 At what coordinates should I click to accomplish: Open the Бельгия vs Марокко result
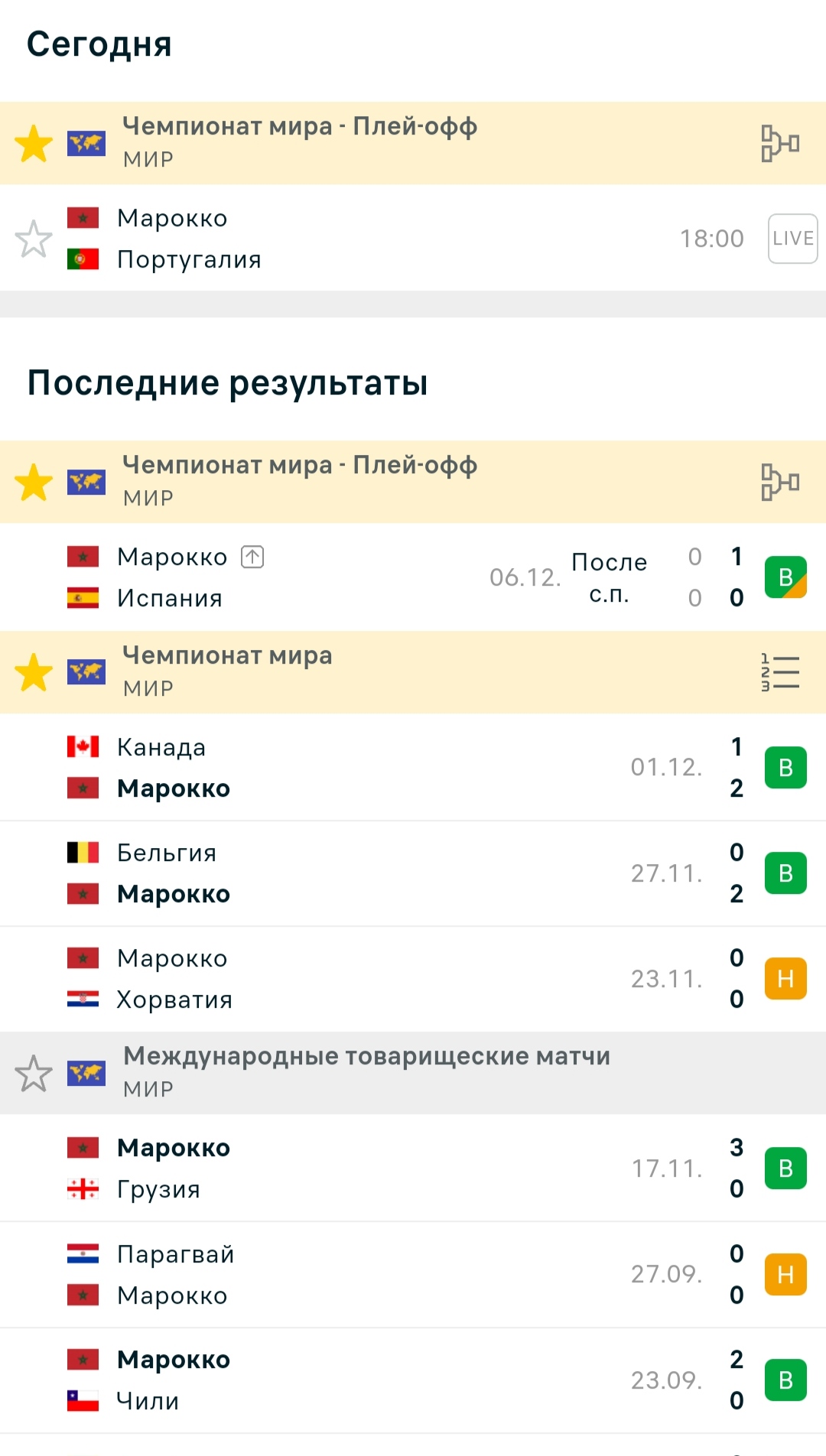[413, 873]
